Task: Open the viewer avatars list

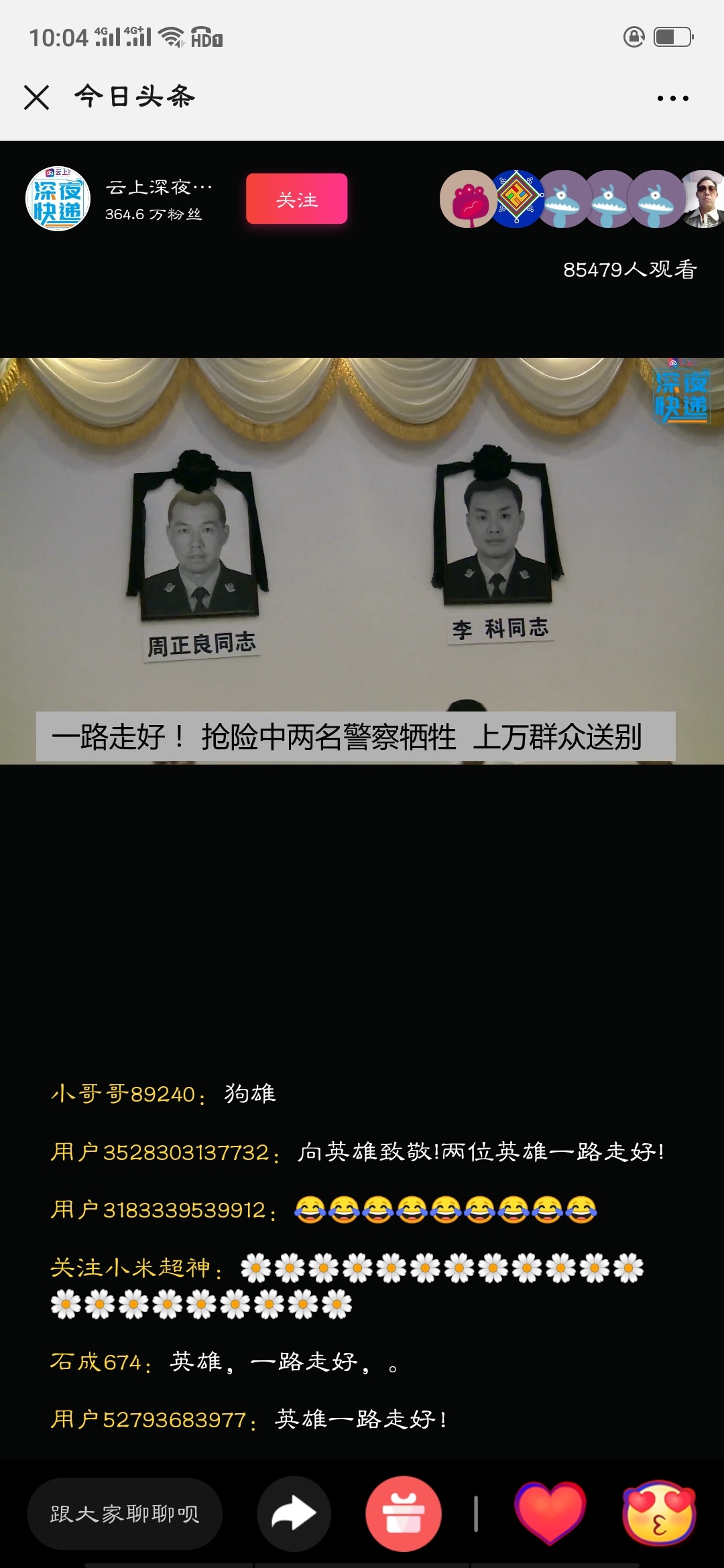Action: pyautogui.click(x=582, y=199)
